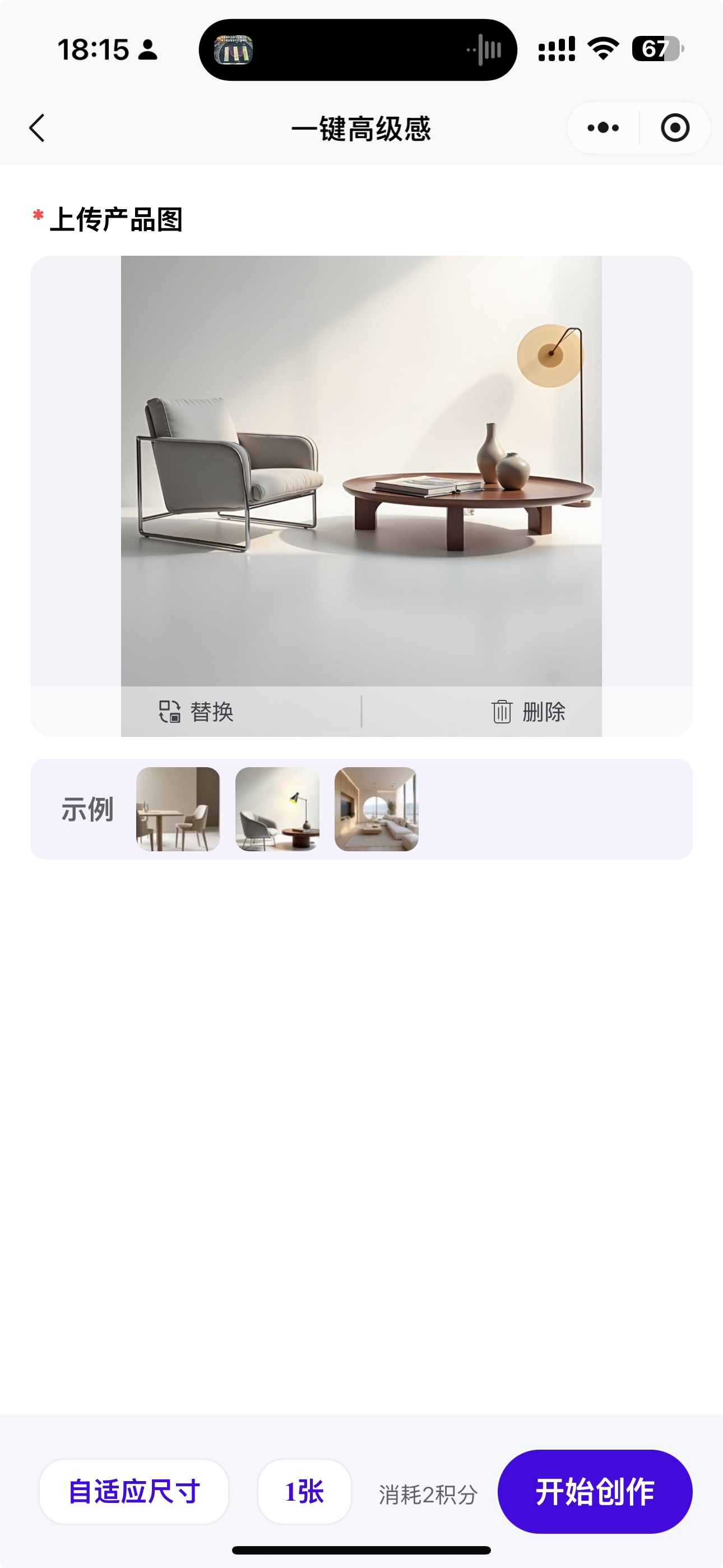Open the three-dot more menu
The width and height of the screenshot is (723, 1568).
pyautogui.click(x=602, y=128)
